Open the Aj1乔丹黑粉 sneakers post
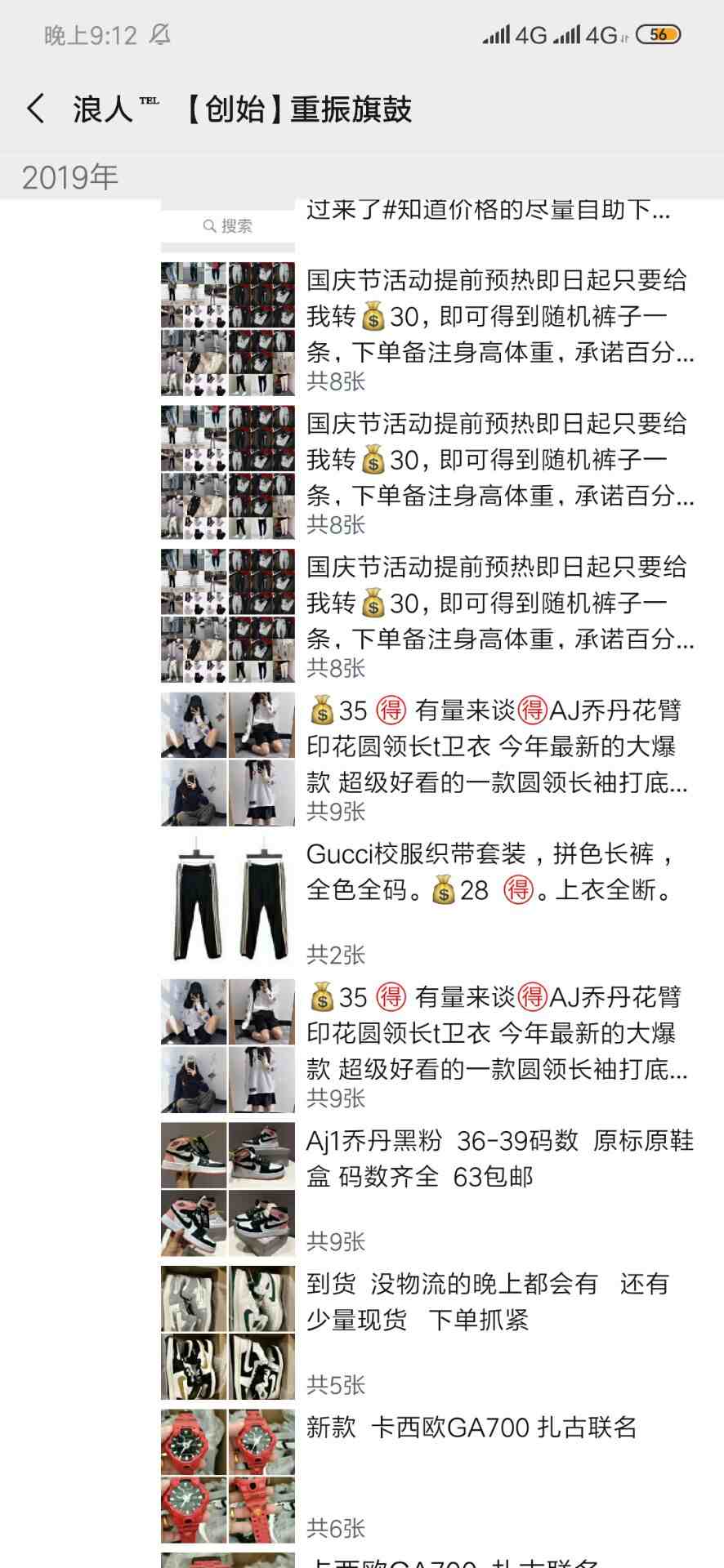This screenshot has width=724, height=1568. (x=498, y=1158)
